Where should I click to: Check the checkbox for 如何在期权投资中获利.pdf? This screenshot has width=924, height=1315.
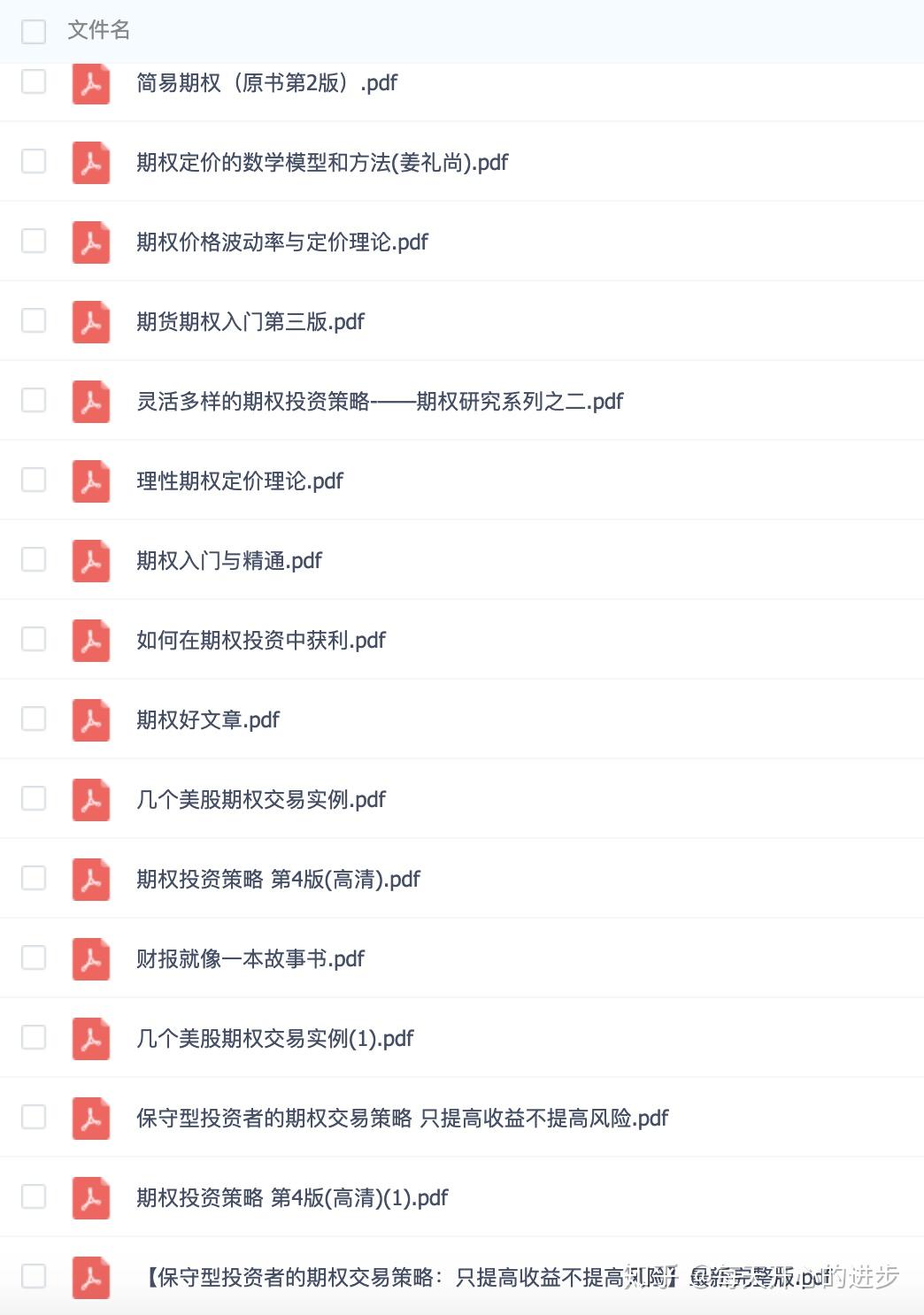point(34,640)
